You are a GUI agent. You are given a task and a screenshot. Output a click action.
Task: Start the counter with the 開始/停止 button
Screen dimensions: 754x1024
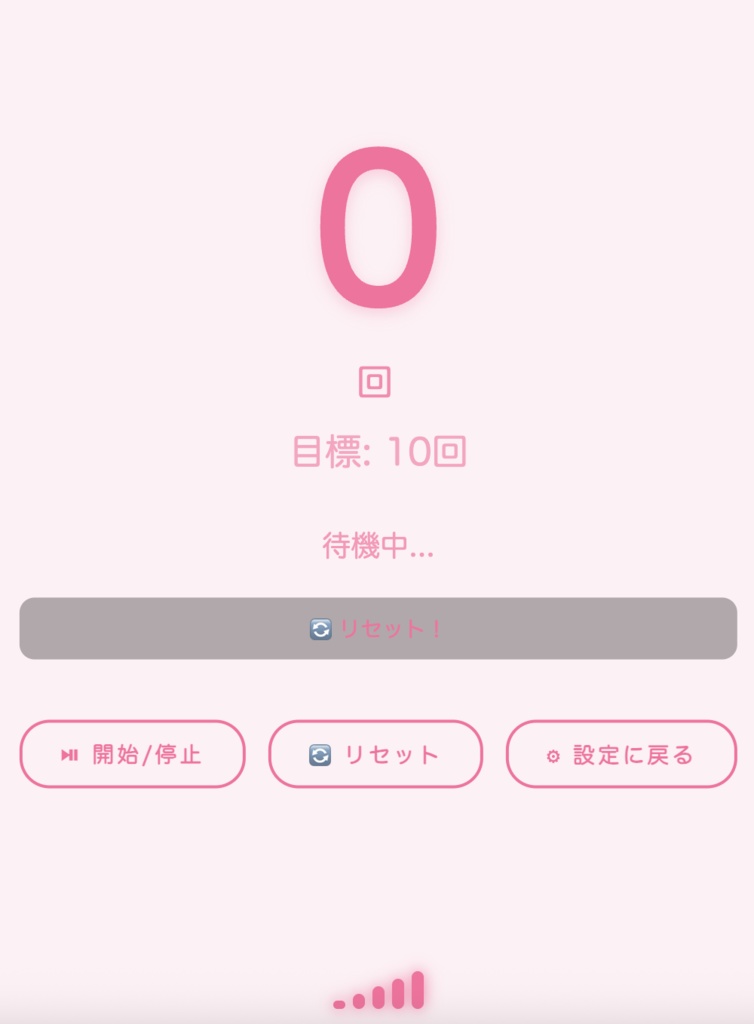[132, 755]
